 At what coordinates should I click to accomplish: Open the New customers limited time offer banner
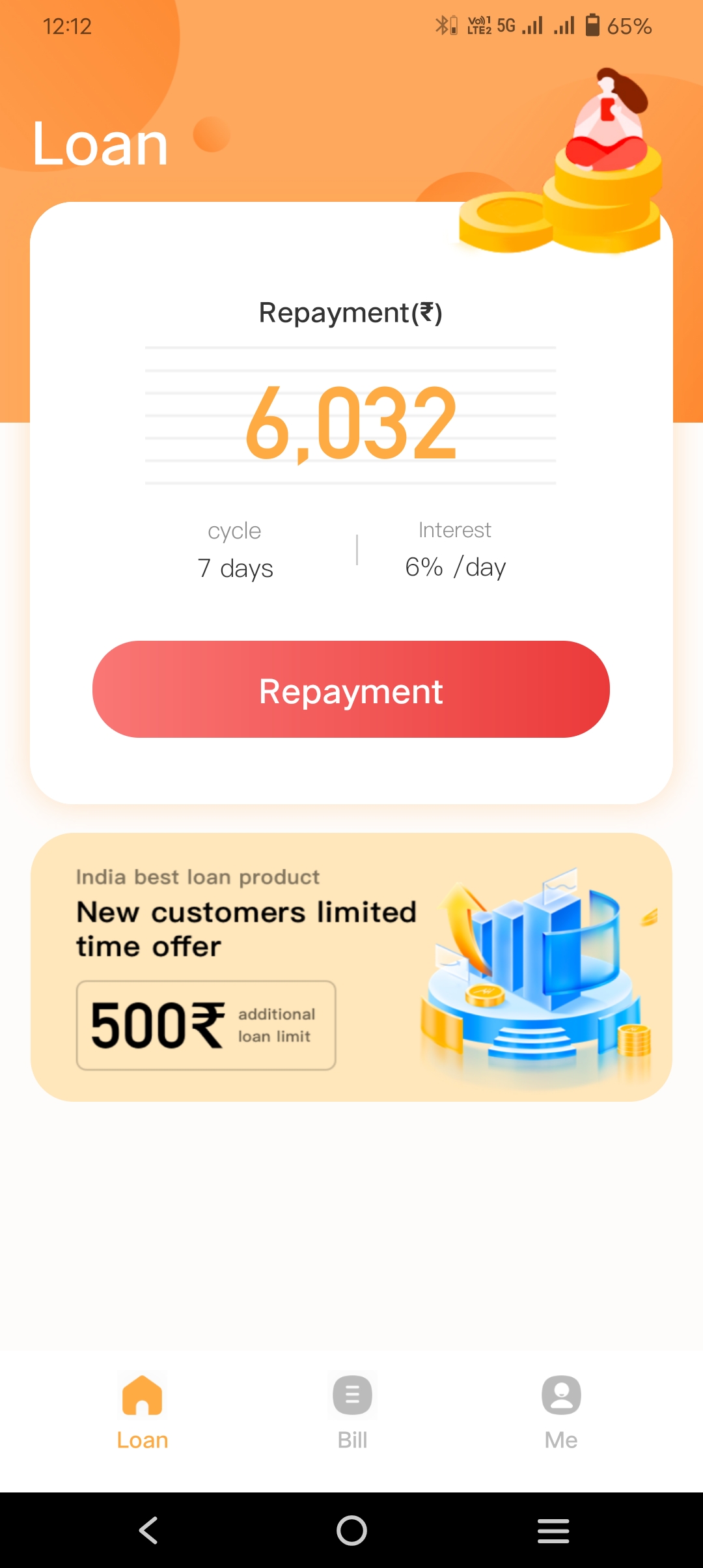coord(351,967)
